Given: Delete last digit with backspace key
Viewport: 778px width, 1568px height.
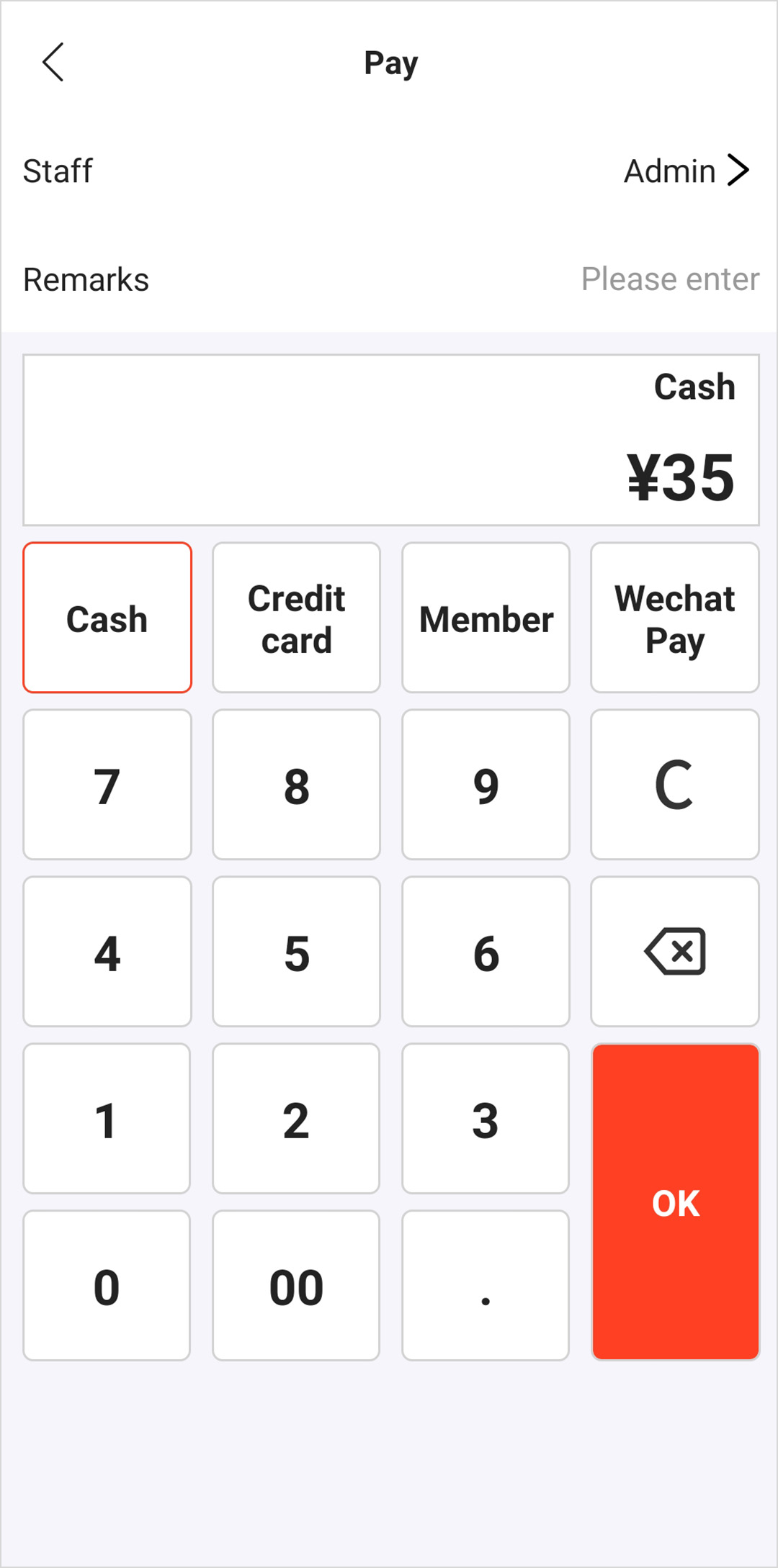Looking at the screenshot, I should point(674,951).
